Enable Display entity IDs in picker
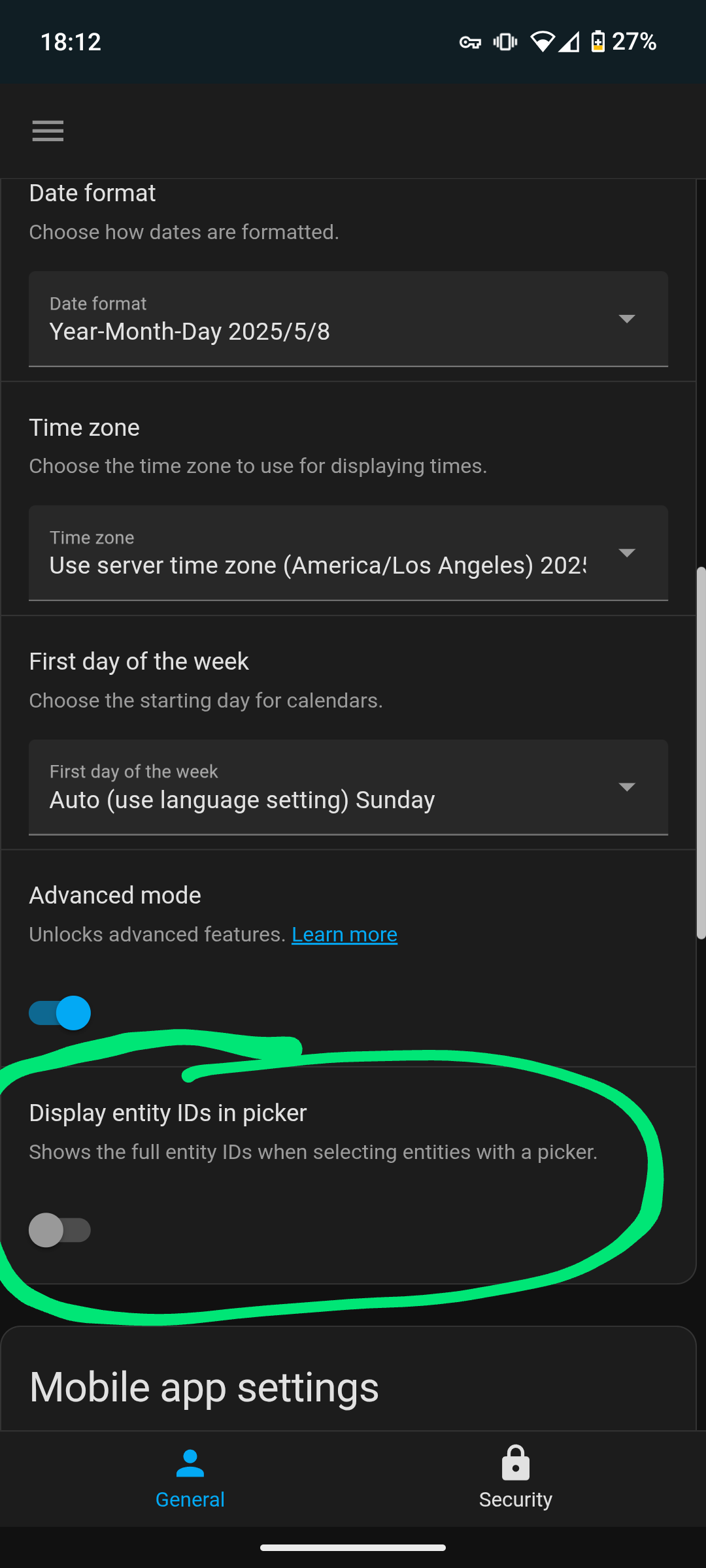The height and width of the screenshot is (1568, 706). click(59, 1230)
